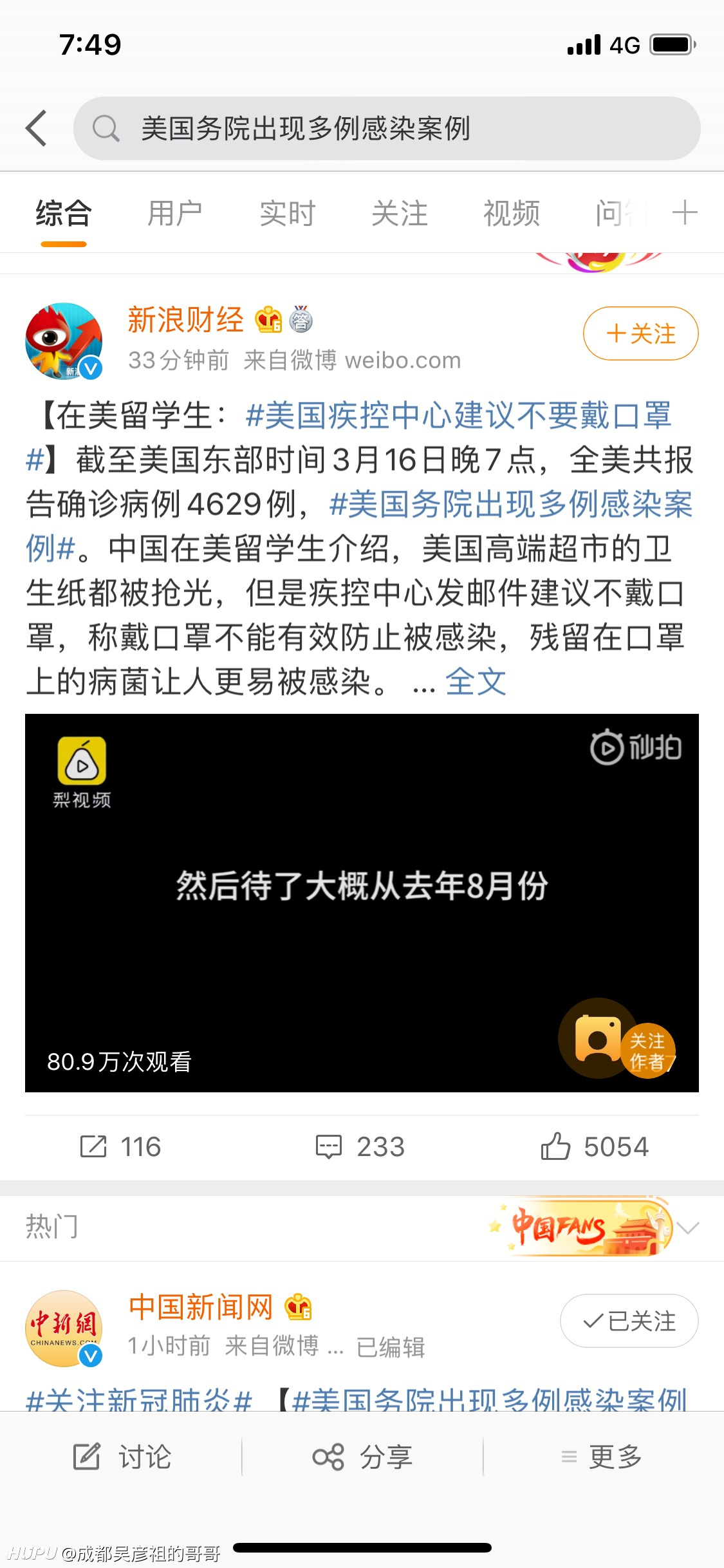The image size is (724, 1568).
Task: Expand the post with 全文
Action: coord(476,682)
